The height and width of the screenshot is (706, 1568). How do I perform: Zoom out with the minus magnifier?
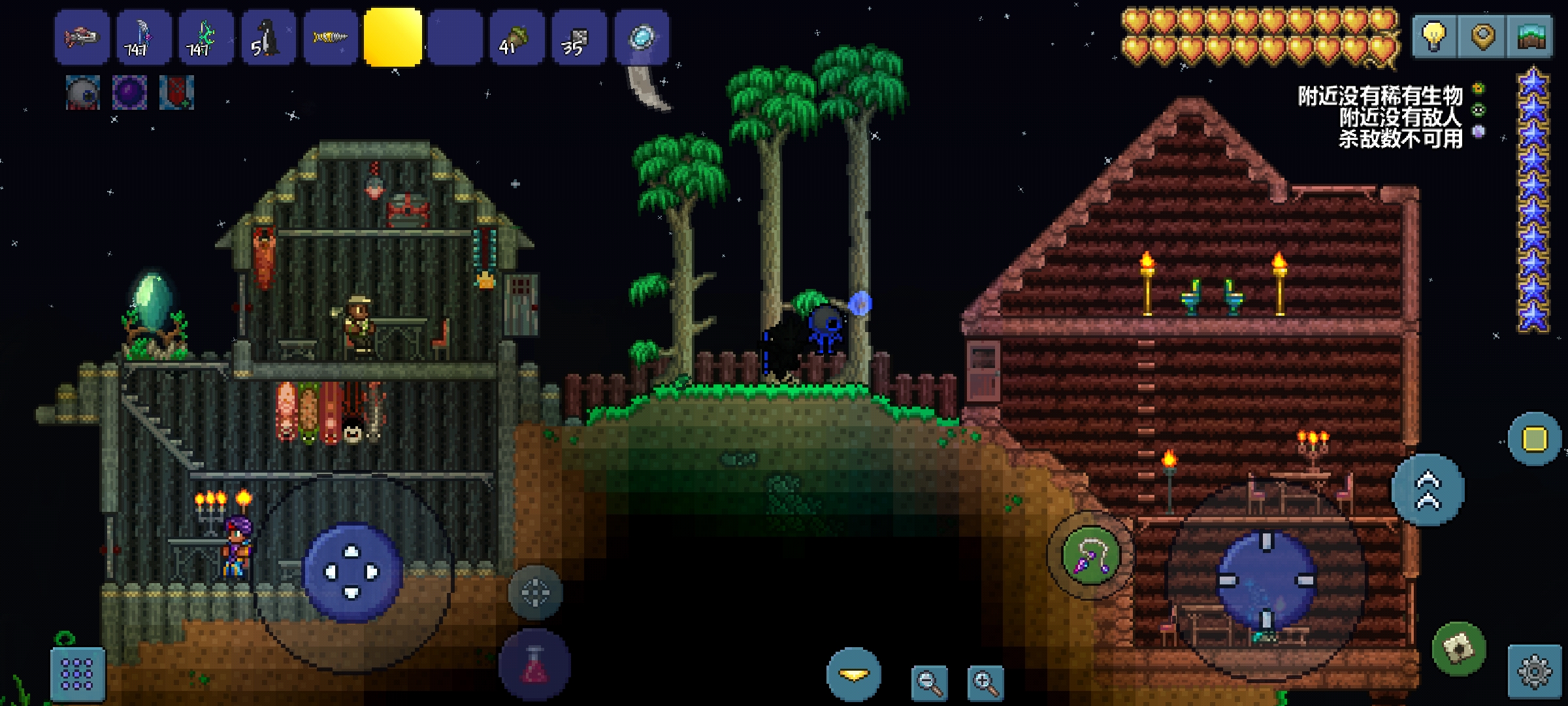(x=929, y=683)
